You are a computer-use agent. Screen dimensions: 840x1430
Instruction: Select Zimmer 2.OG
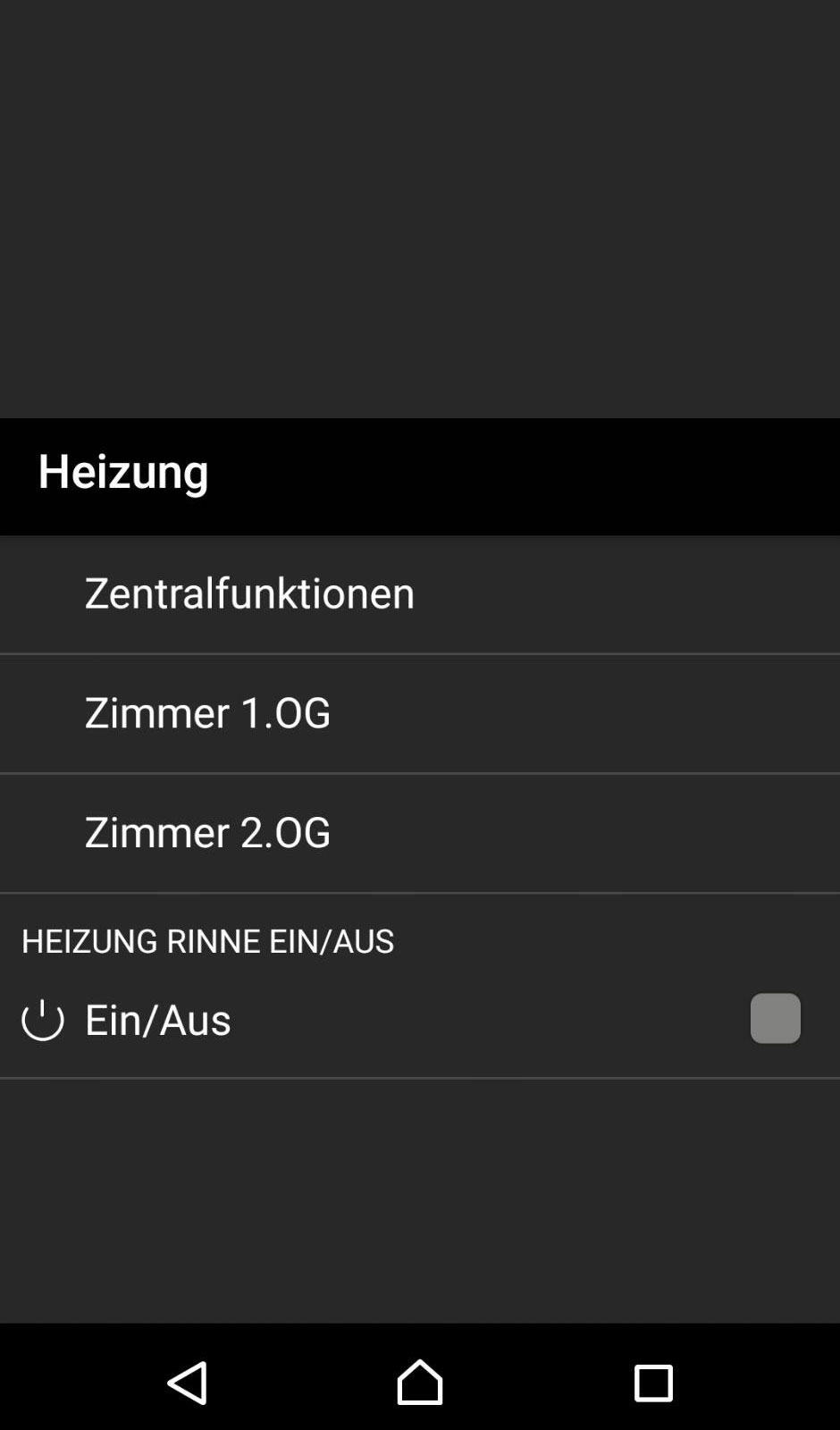point(420,833)
